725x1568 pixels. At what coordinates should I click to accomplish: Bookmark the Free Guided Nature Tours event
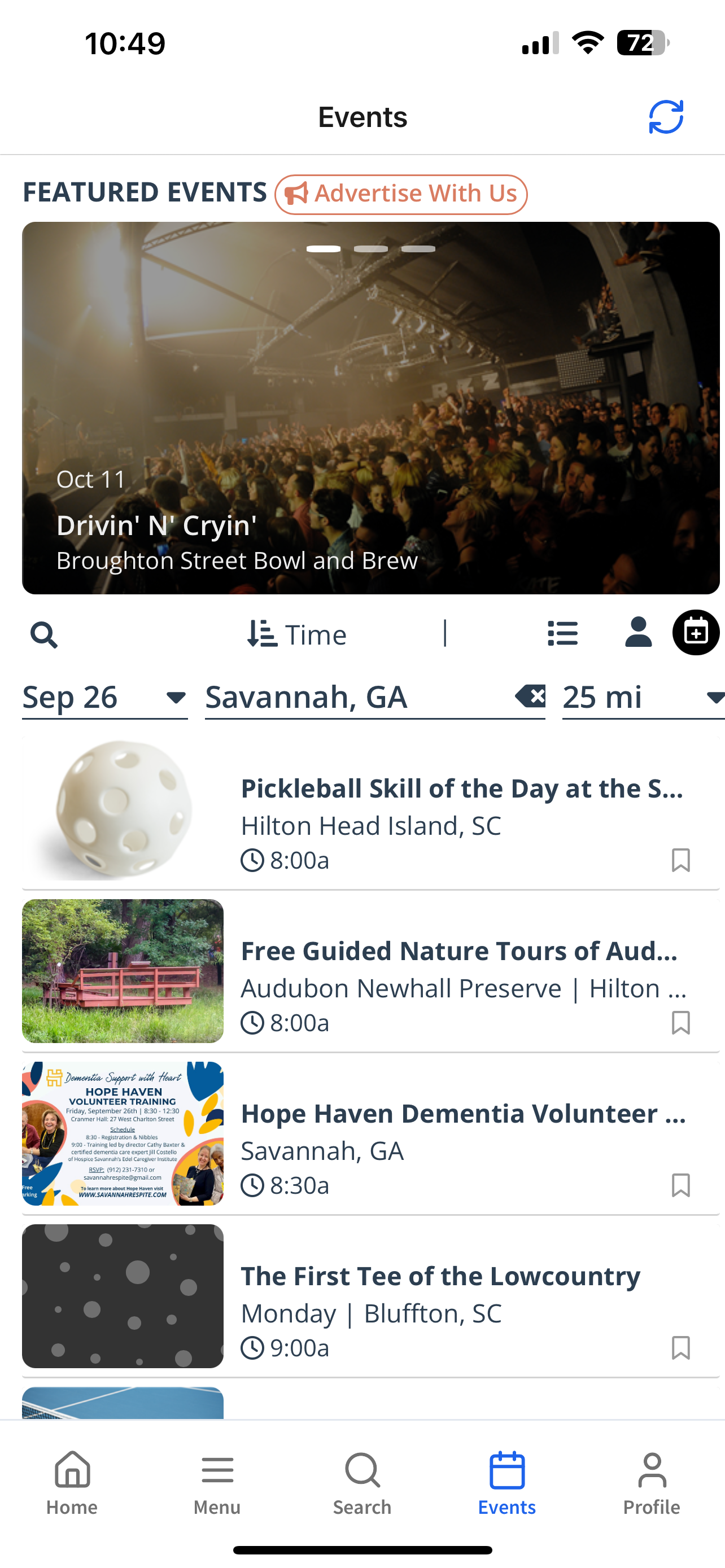tap(680, 1023)
